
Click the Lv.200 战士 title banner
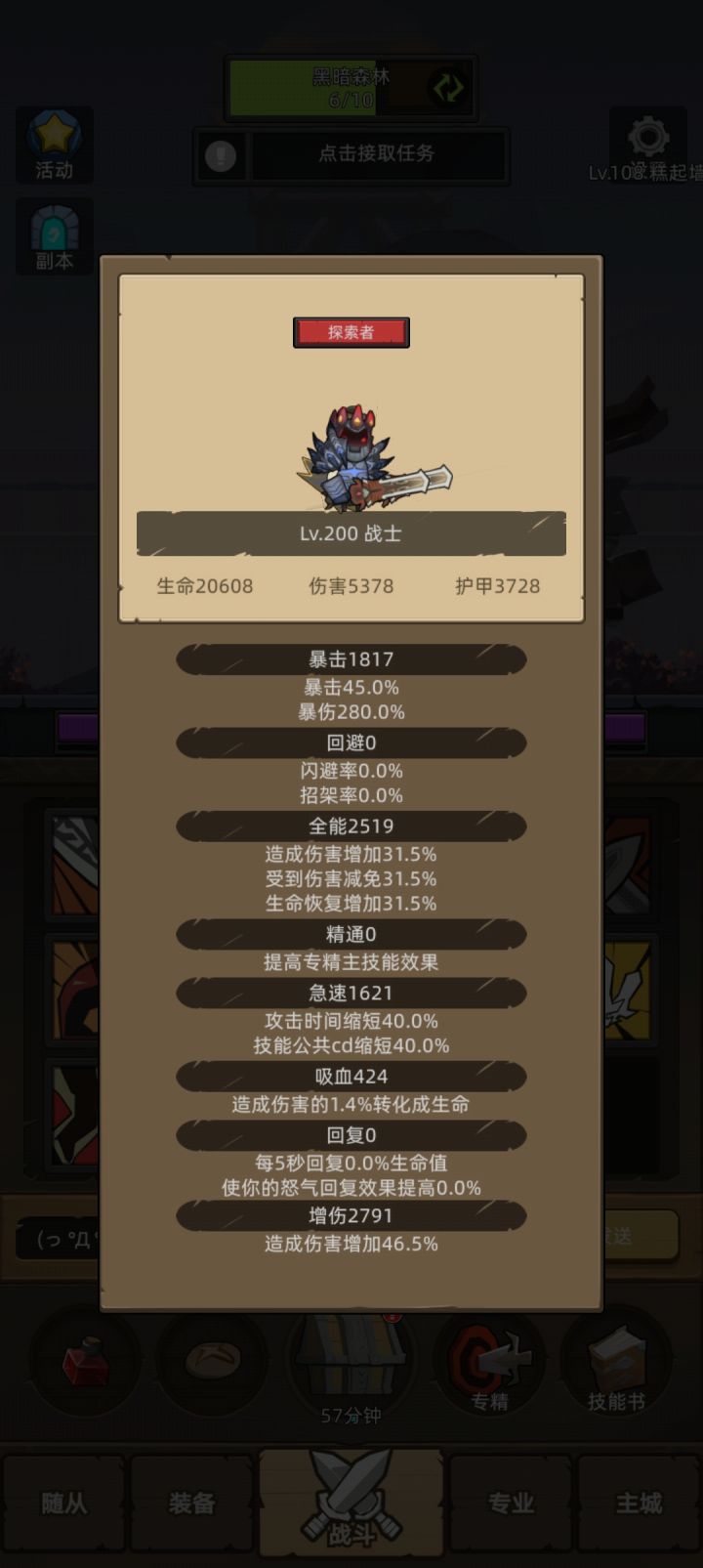pyautogui.click(x=351, y=533)
